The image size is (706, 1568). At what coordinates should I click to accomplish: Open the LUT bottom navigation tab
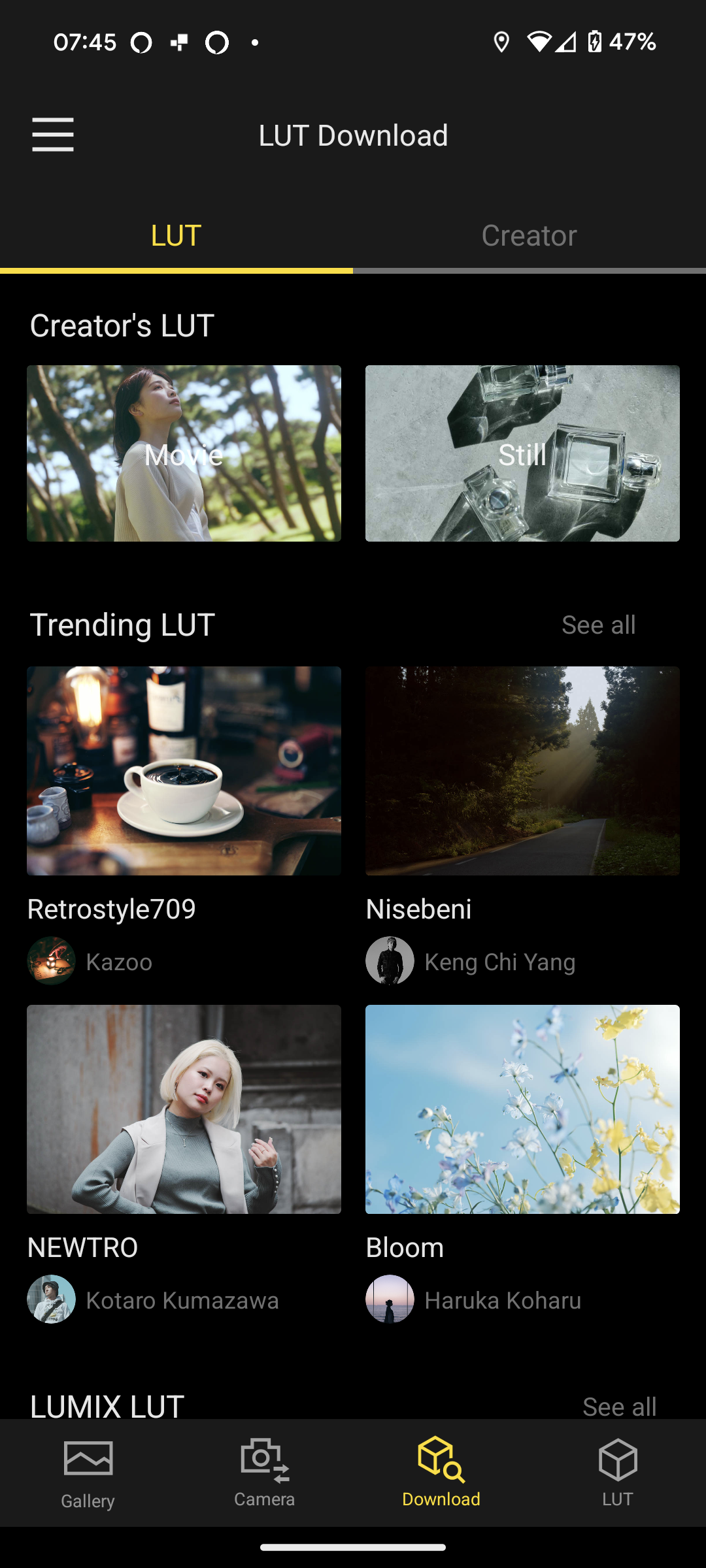(x=618, y=1474)
